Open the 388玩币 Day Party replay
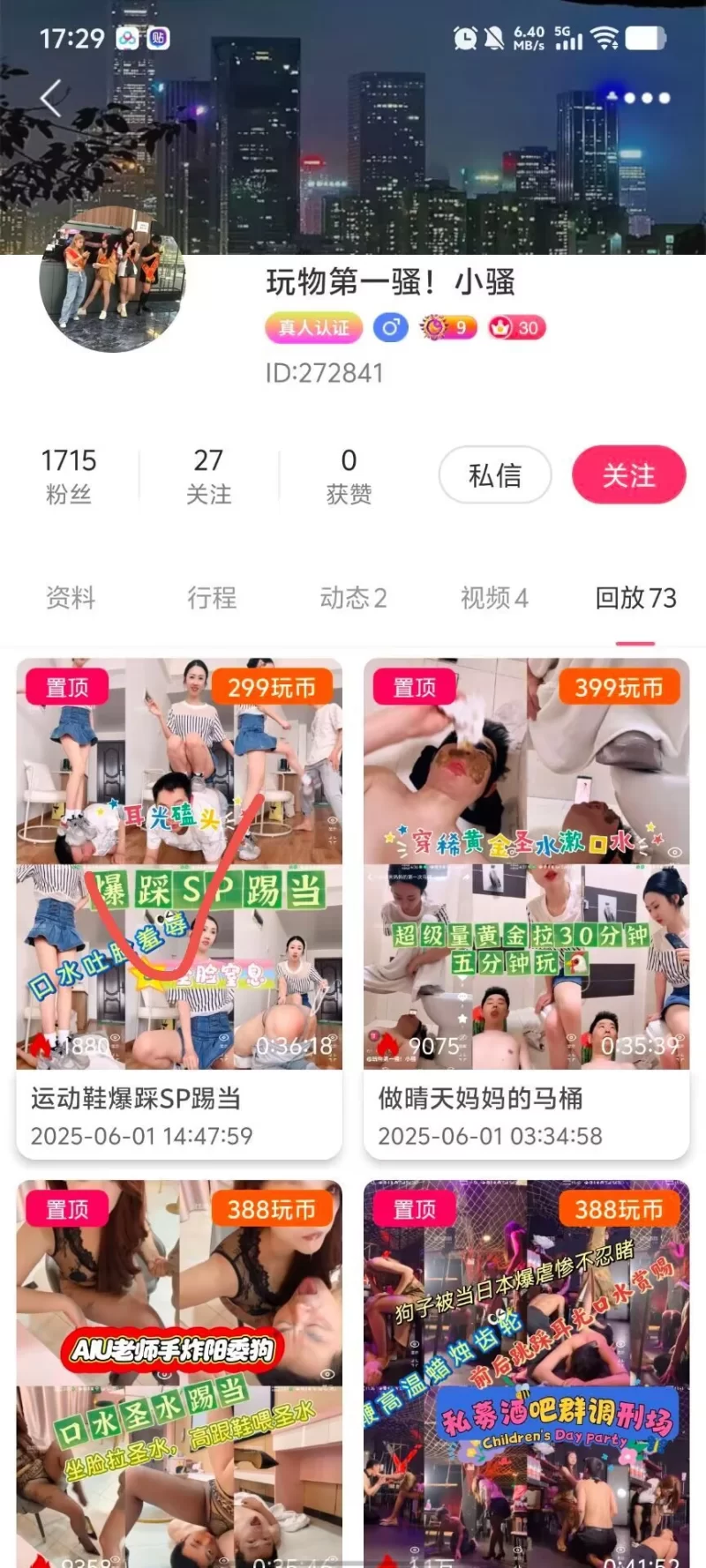The height and width of the screenshot is (1568, 706). [x=526, y=1376]
